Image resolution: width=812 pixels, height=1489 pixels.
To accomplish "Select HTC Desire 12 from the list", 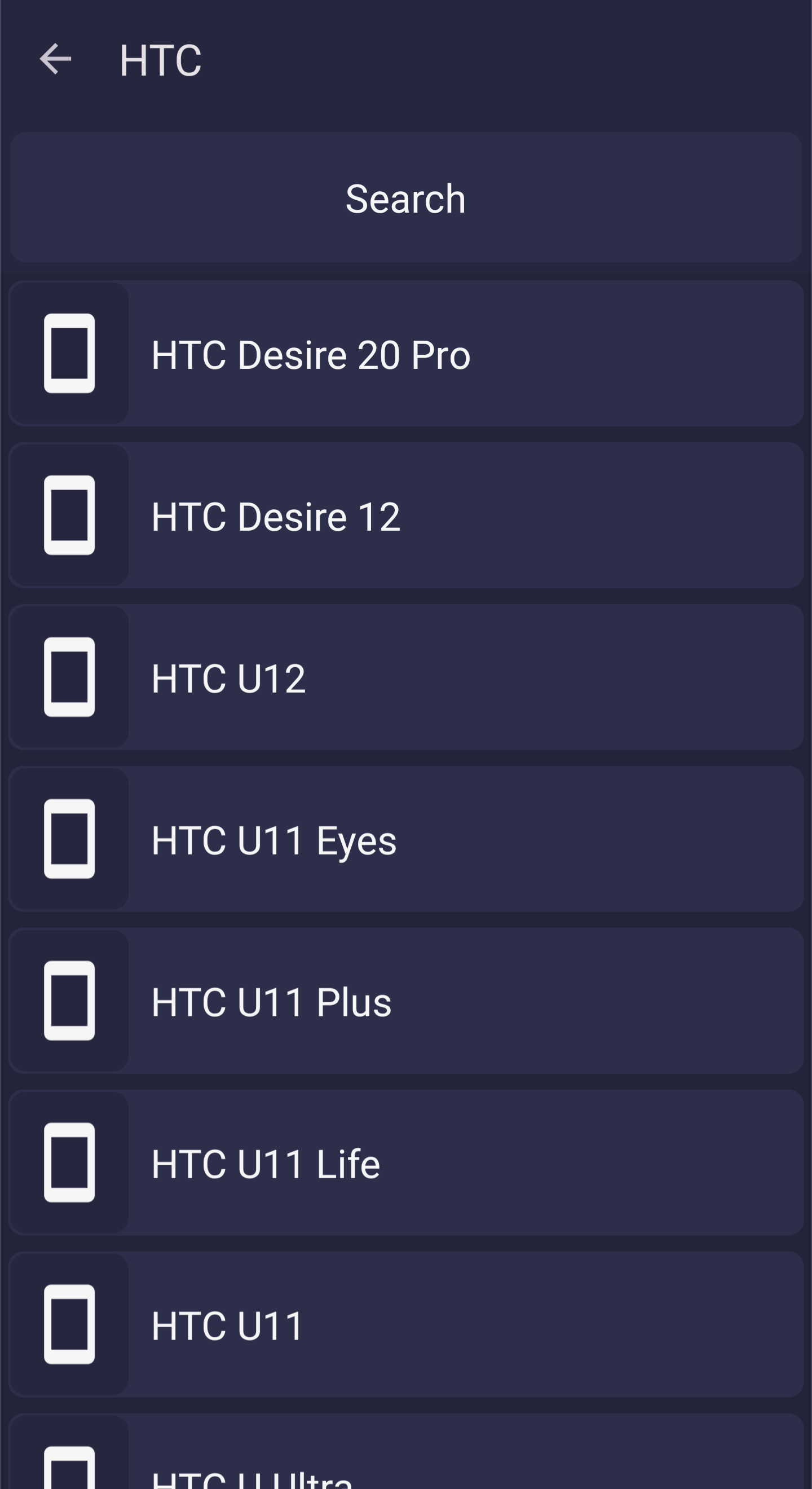I will [405, 516].
